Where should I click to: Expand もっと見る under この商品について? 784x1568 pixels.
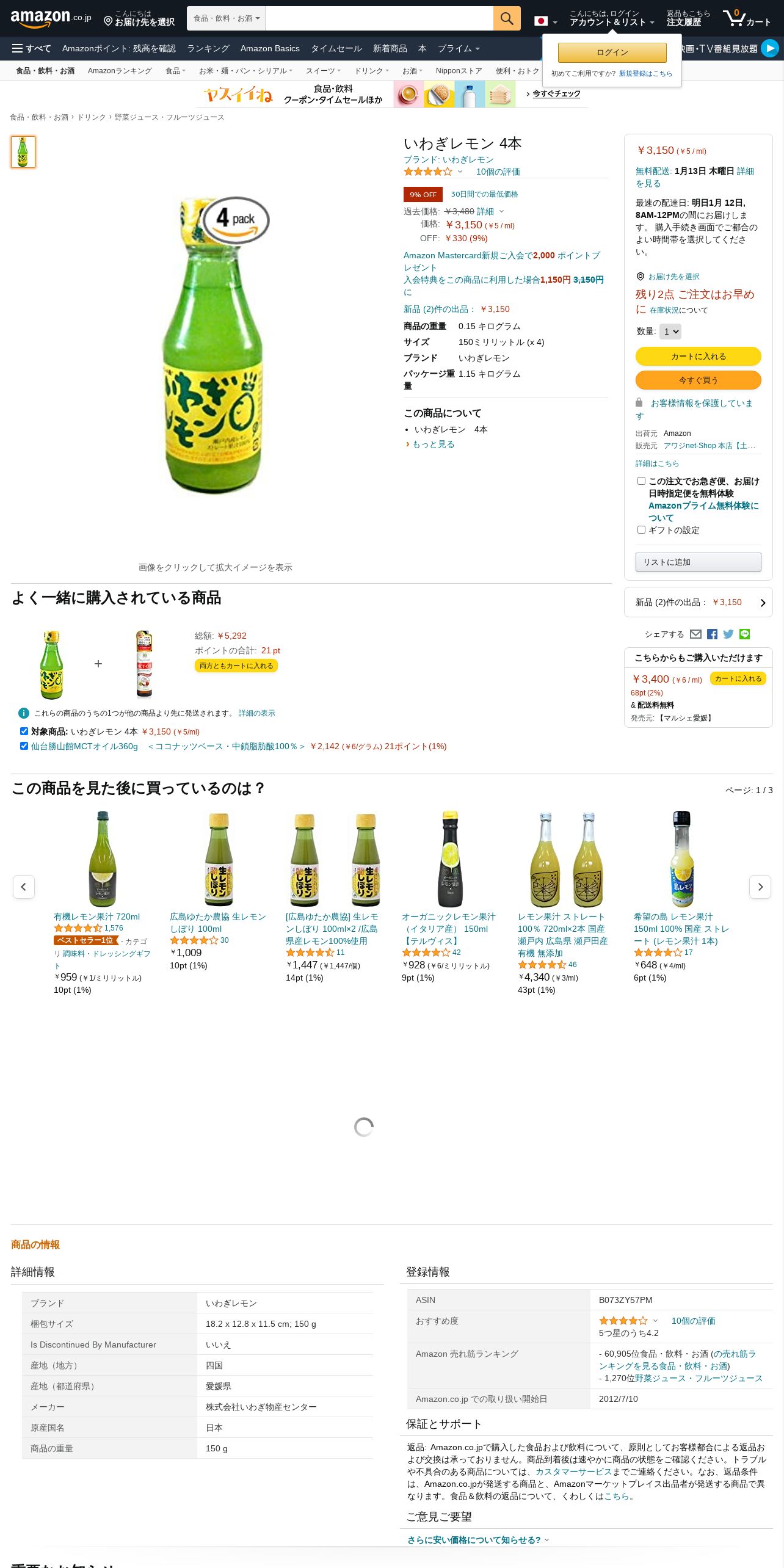[x=433, y=444]
